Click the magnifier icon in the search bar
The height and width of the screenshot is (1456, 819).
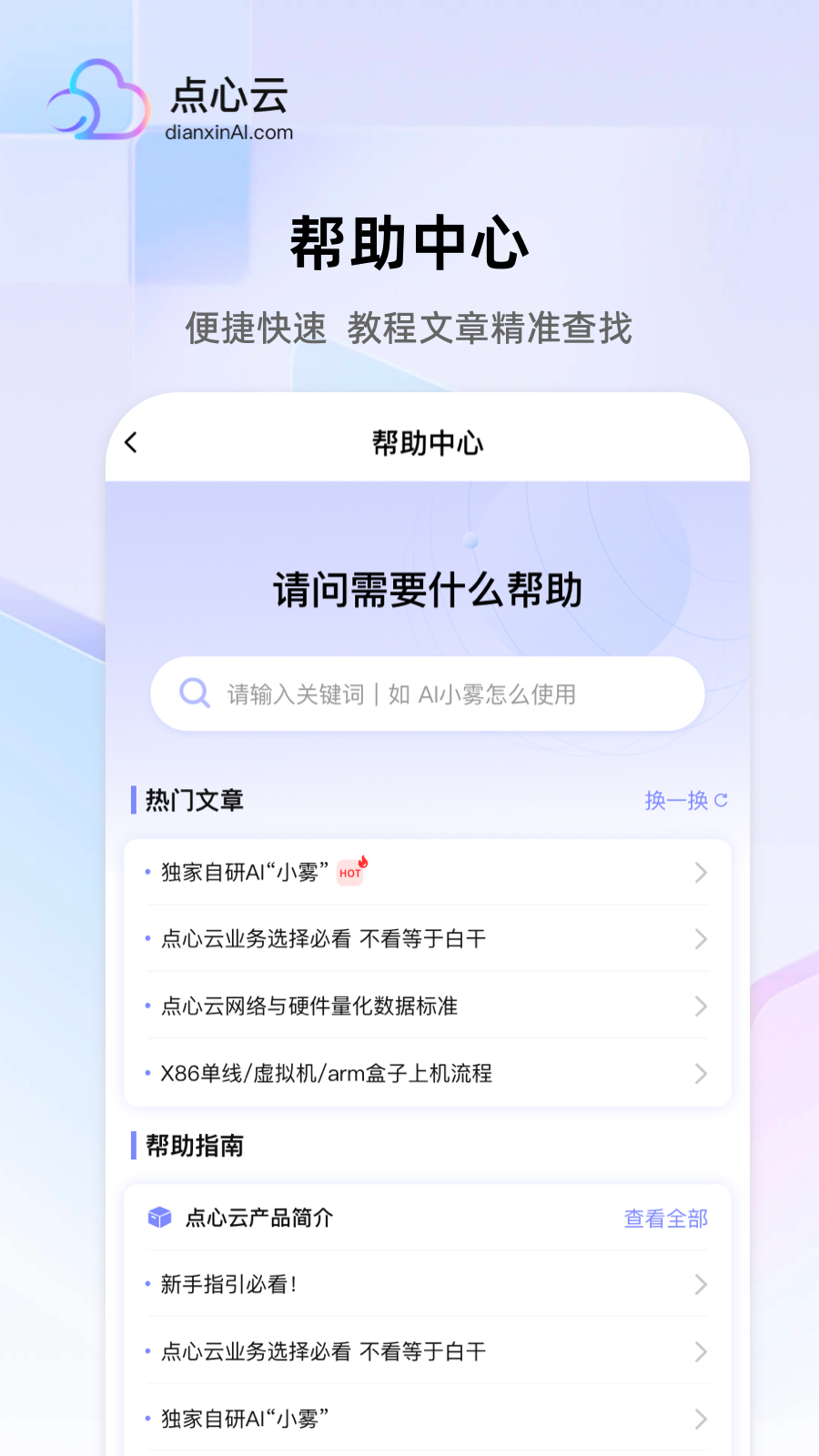[195, 693]
